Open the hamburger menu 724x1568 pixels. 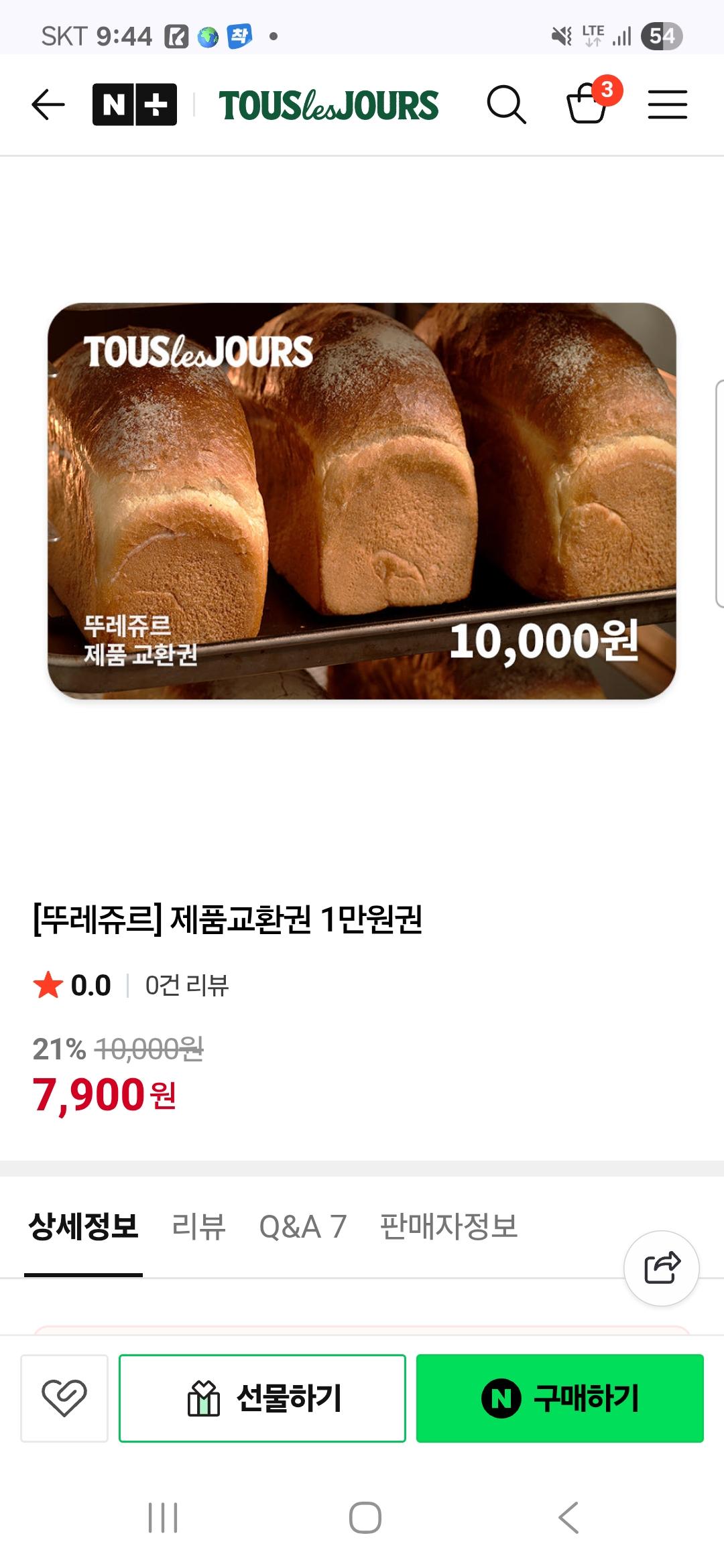[667, 105]
